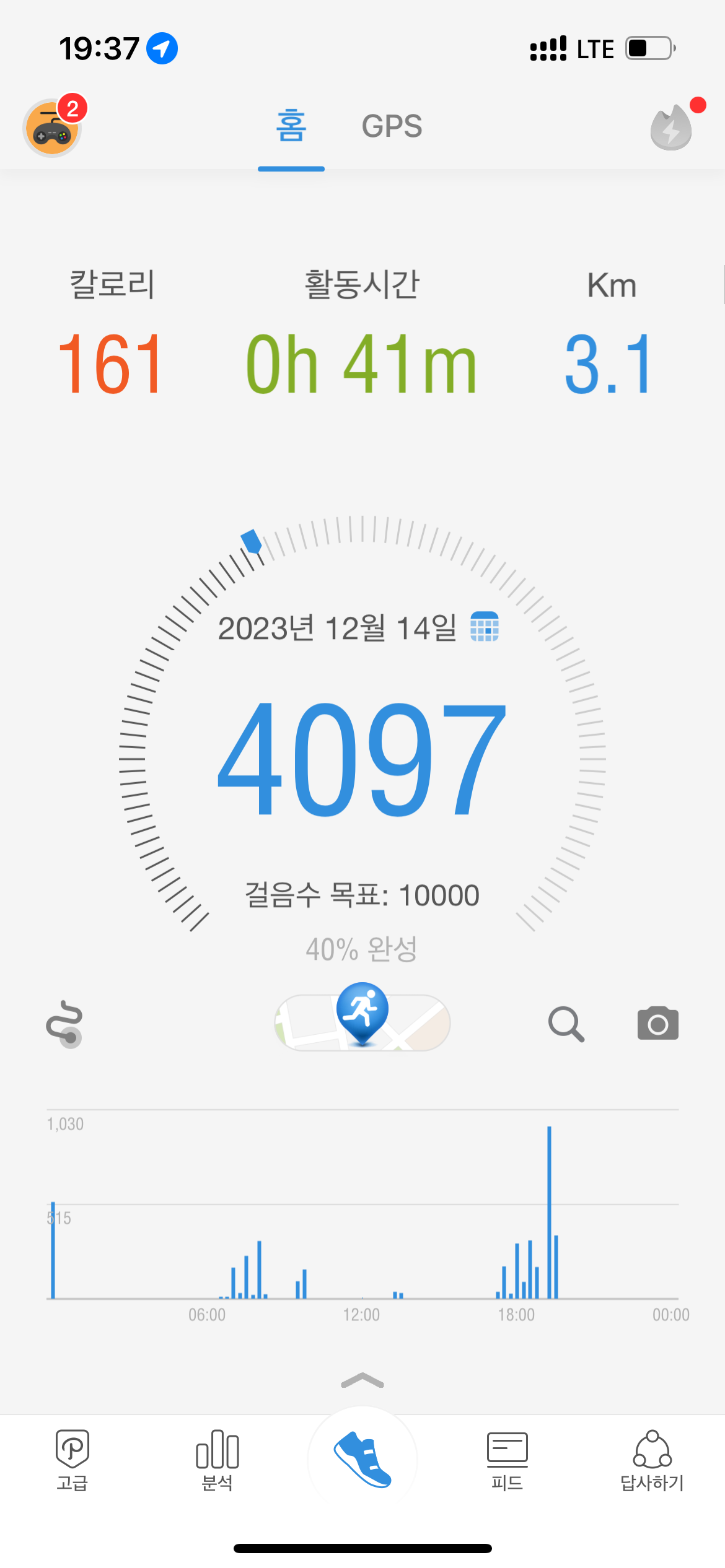Open the 답사하기 tab
Screen dimensions: 725x1568
click(652, 1460)
